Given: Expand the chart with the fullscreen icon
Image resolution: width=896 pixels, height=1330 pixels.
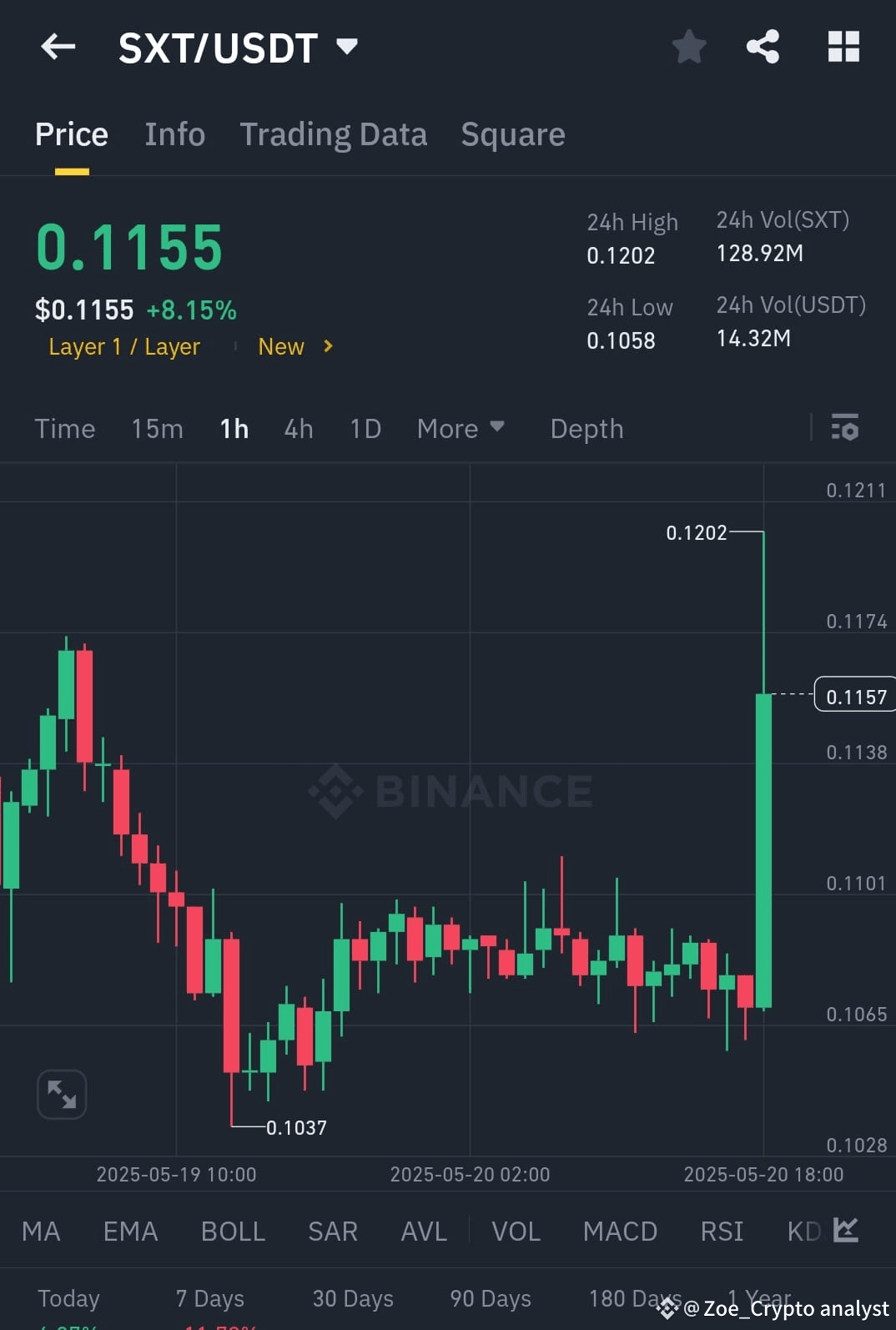Looking at the screenshot, I should [x=62, y=1094].
